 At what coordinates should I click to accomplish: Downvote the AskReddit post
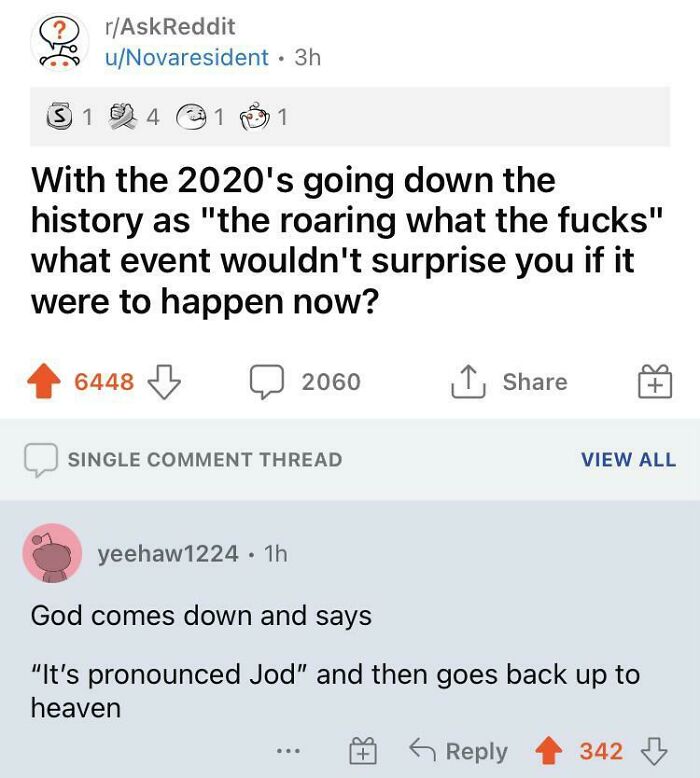point(163,382)
